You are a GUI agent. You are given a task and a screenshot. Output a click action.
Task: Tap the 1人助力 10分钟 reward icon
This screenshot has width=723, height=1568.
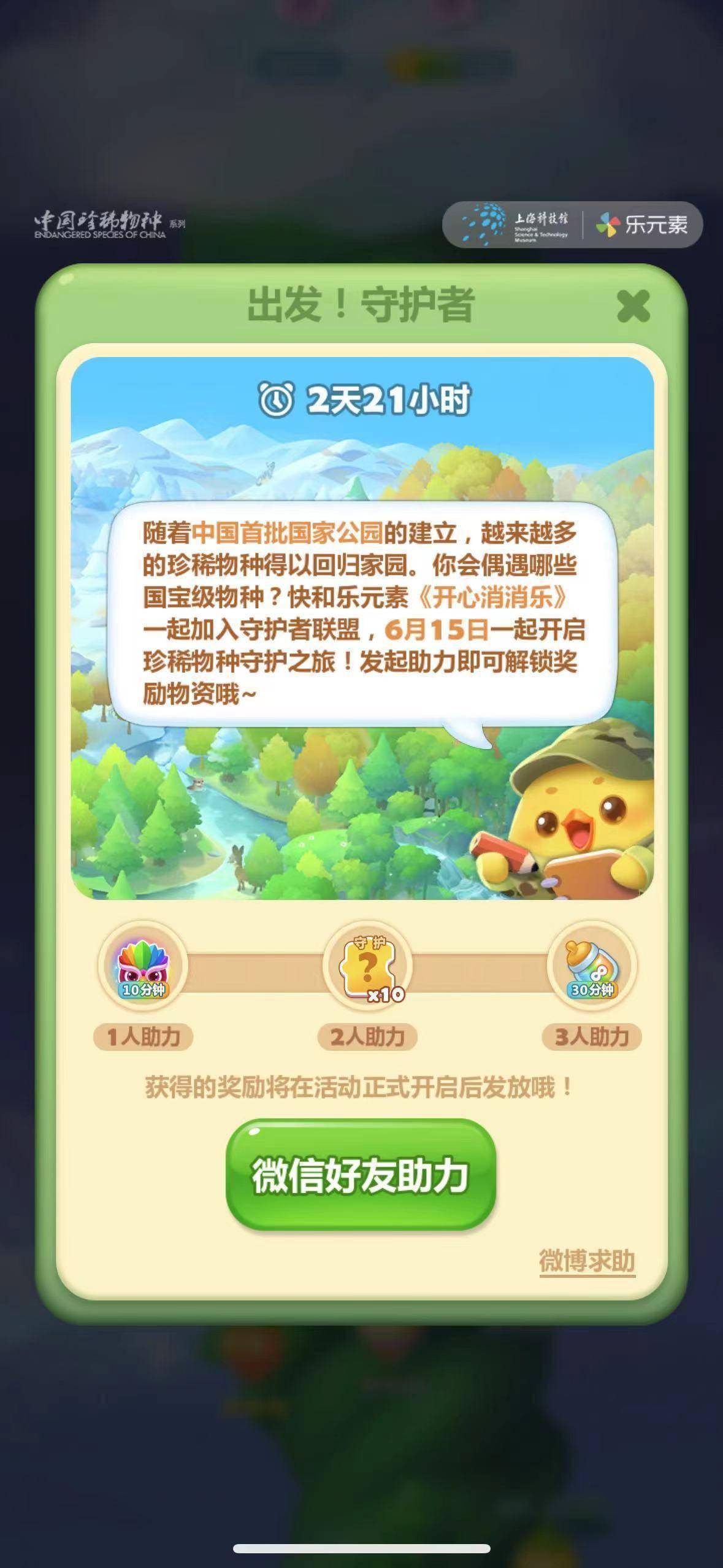[x=143, y=967]
